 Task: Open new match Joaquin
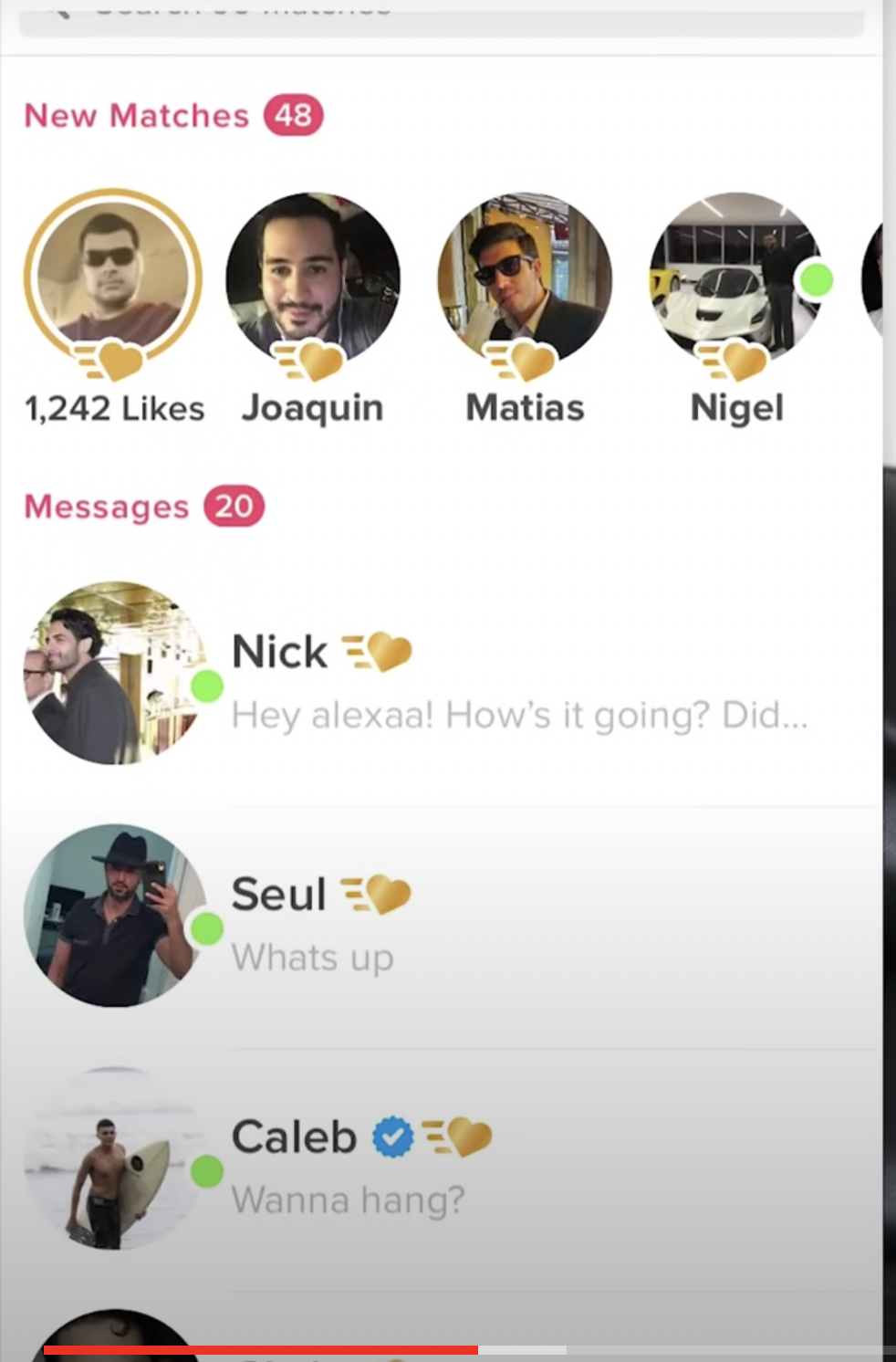(312, 278)
